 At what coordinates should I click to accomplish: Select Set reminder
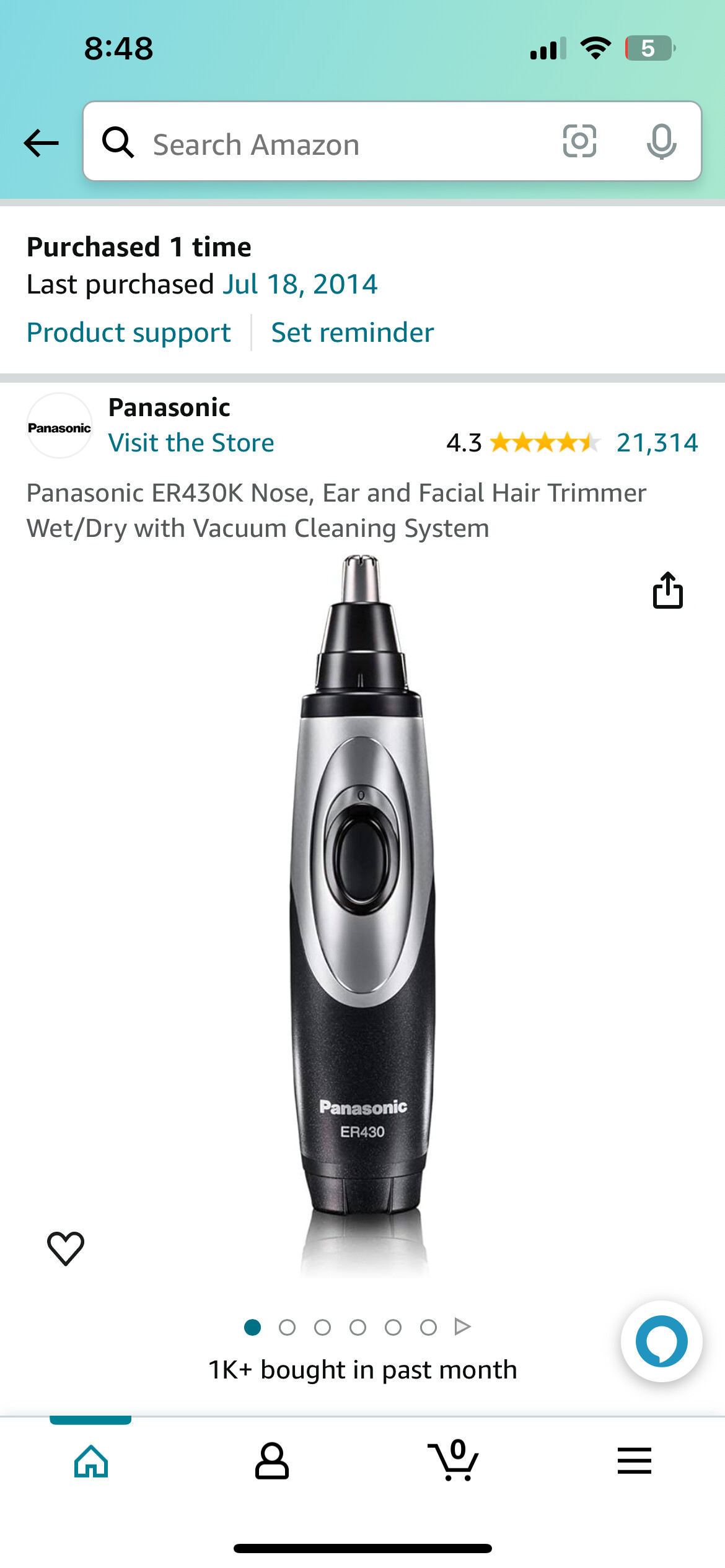[353, 333]
